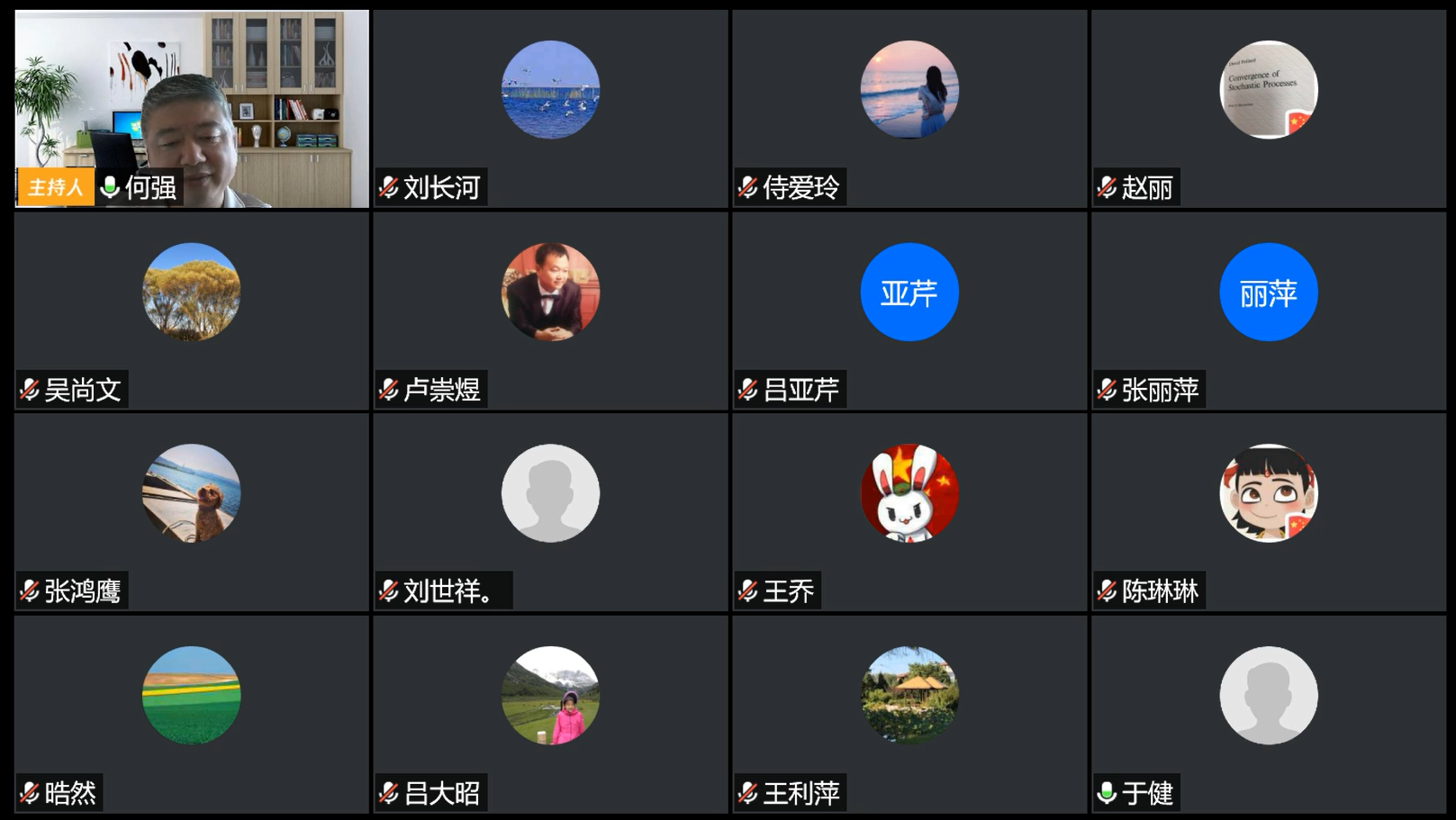Select 赵丽's participant tile
This screenshot has width=1456, height=820.
coord(1268,108)
